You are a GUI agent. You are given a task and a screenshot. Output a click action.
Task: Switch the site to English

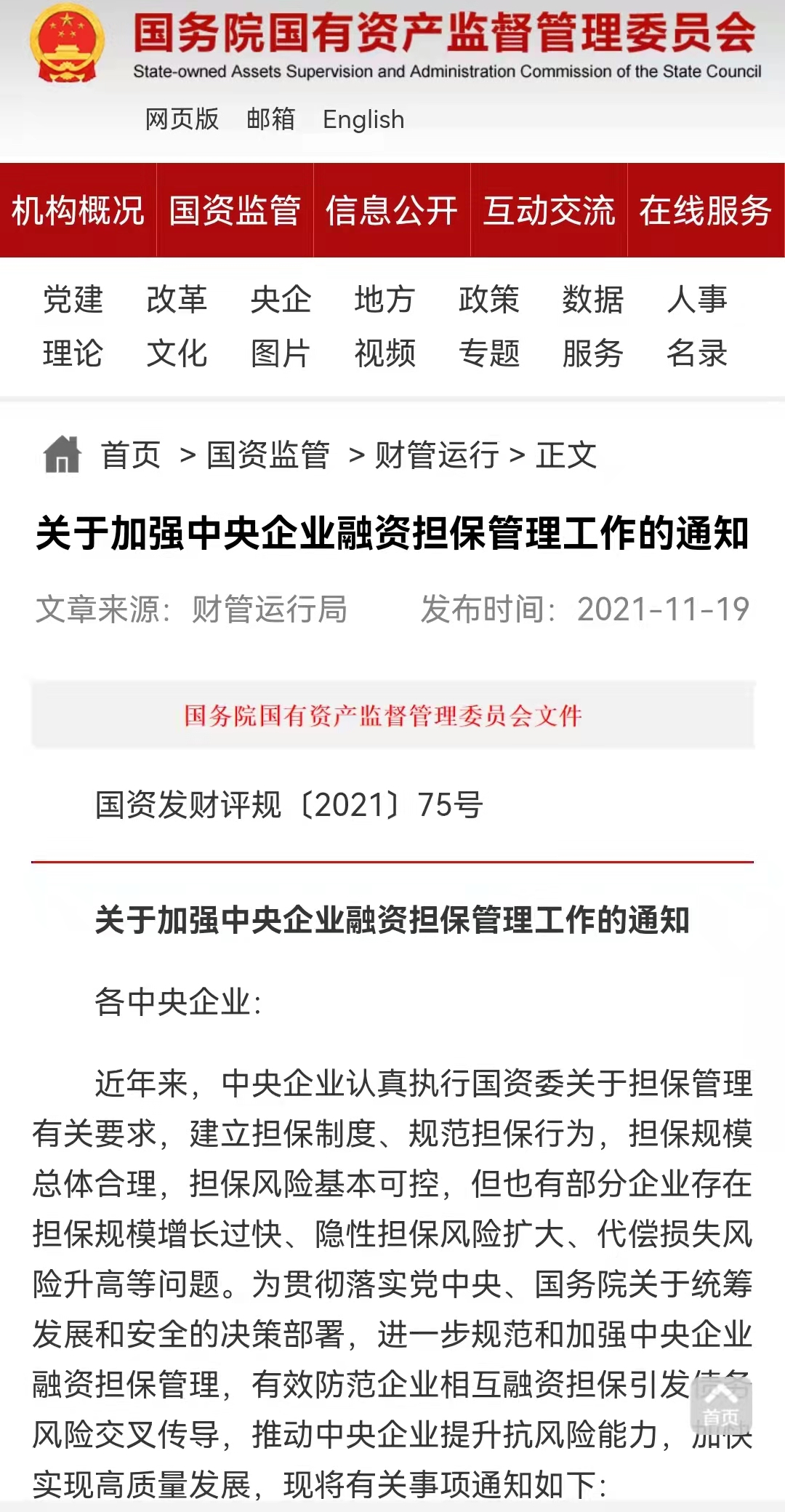(363, 119)
